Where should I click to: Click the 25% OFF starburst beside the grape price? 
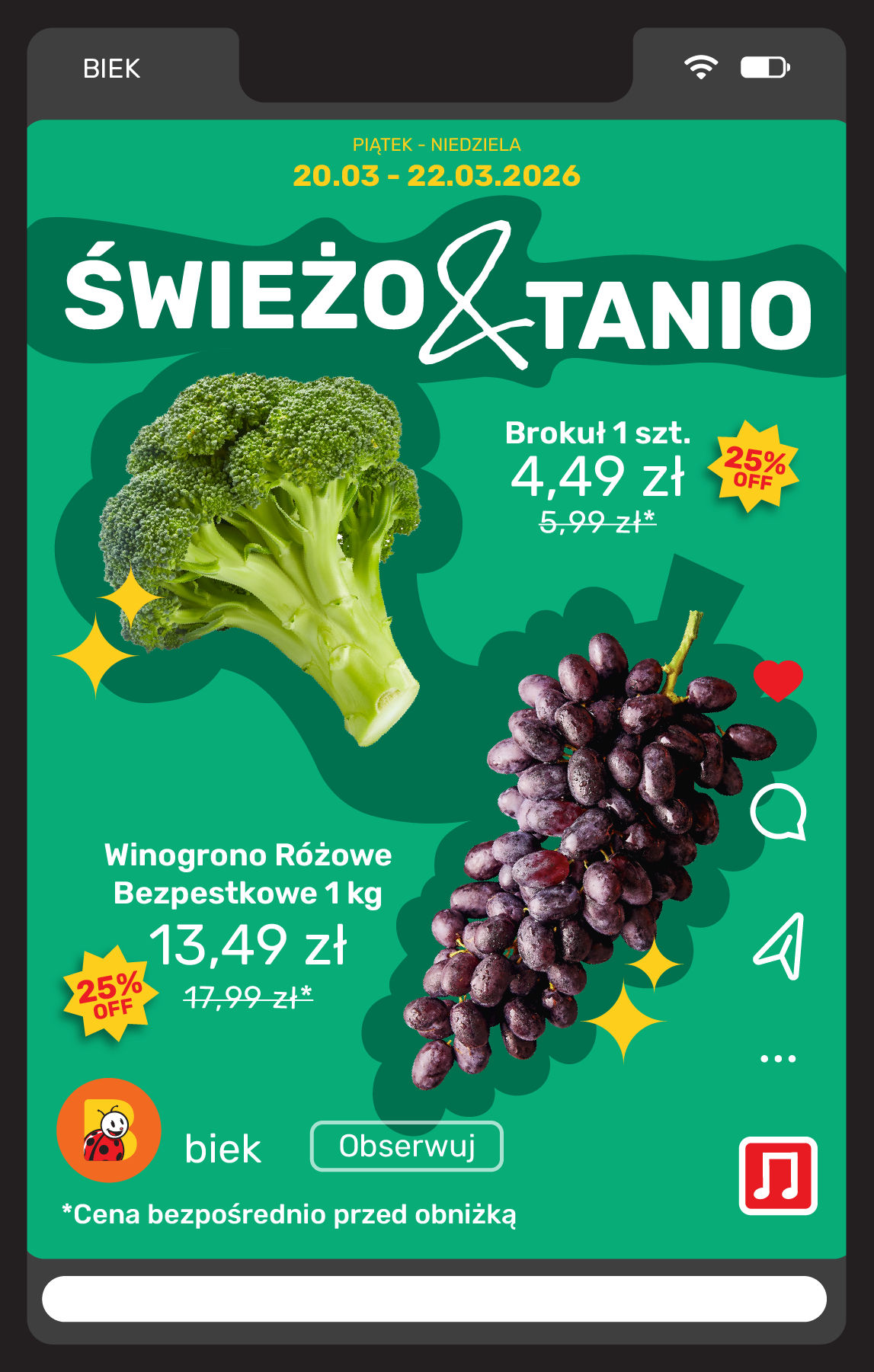110,992
